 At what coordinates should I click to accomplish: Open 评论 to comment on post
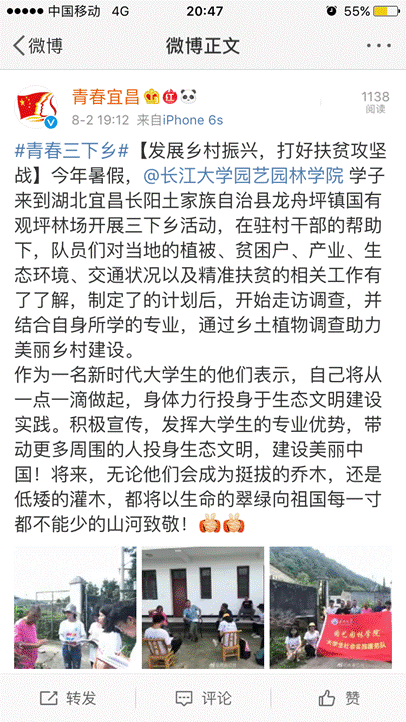[x=203, y=698]
